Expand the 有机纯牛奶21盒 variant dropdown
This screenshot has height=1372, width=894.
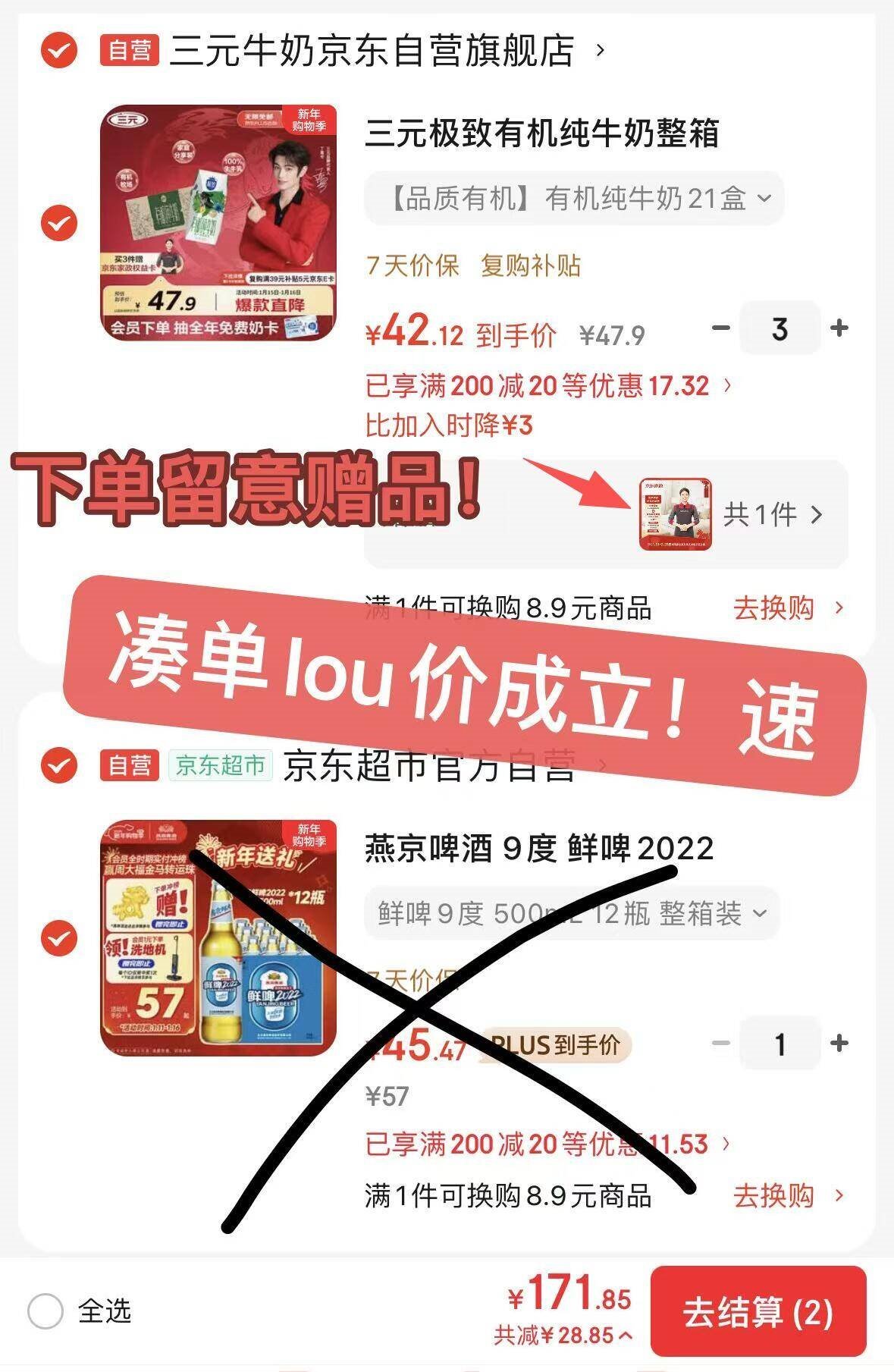(x=574, y=199)
